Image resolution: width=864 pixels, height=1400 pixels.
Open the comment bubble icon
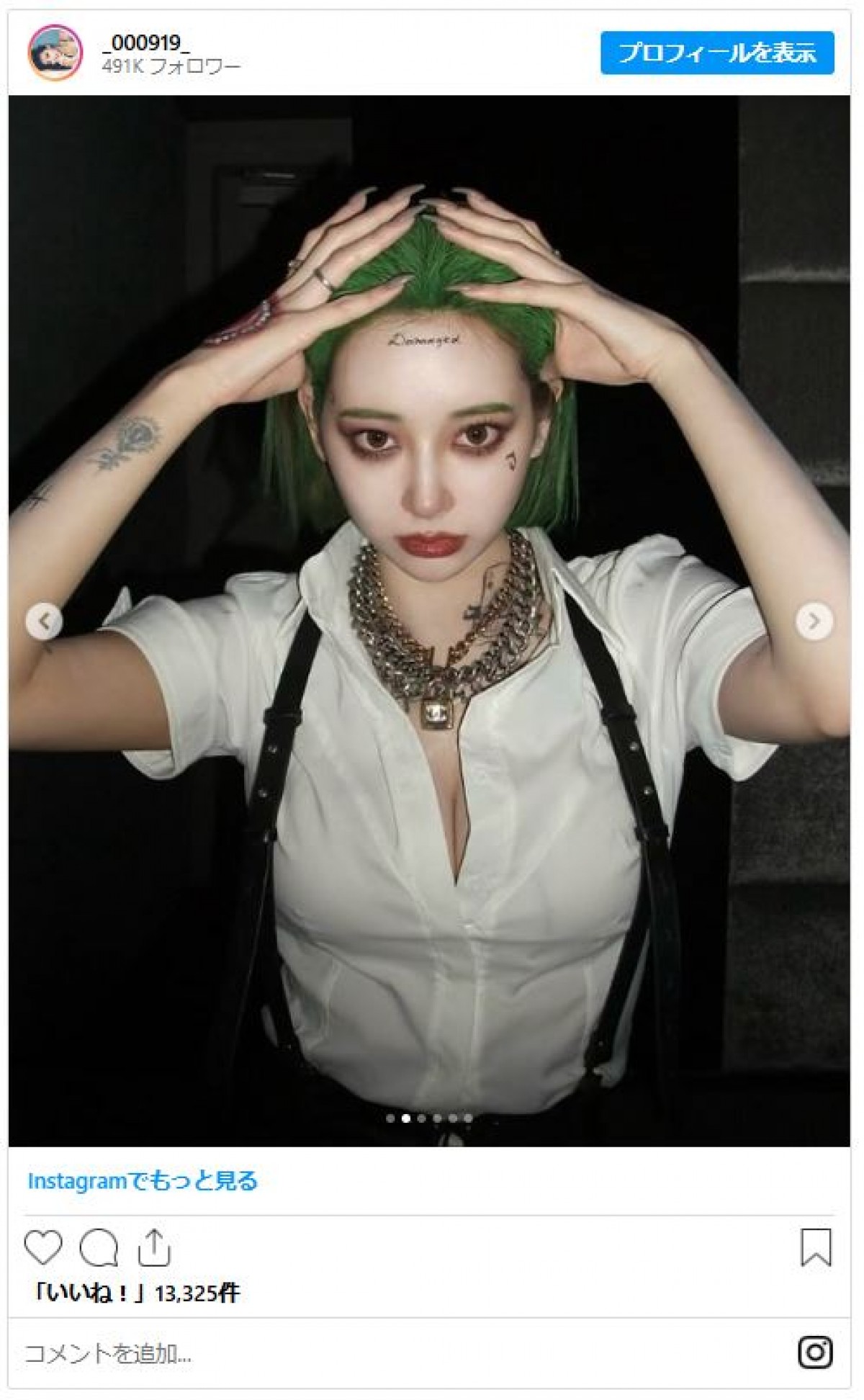coord(99,1248)
